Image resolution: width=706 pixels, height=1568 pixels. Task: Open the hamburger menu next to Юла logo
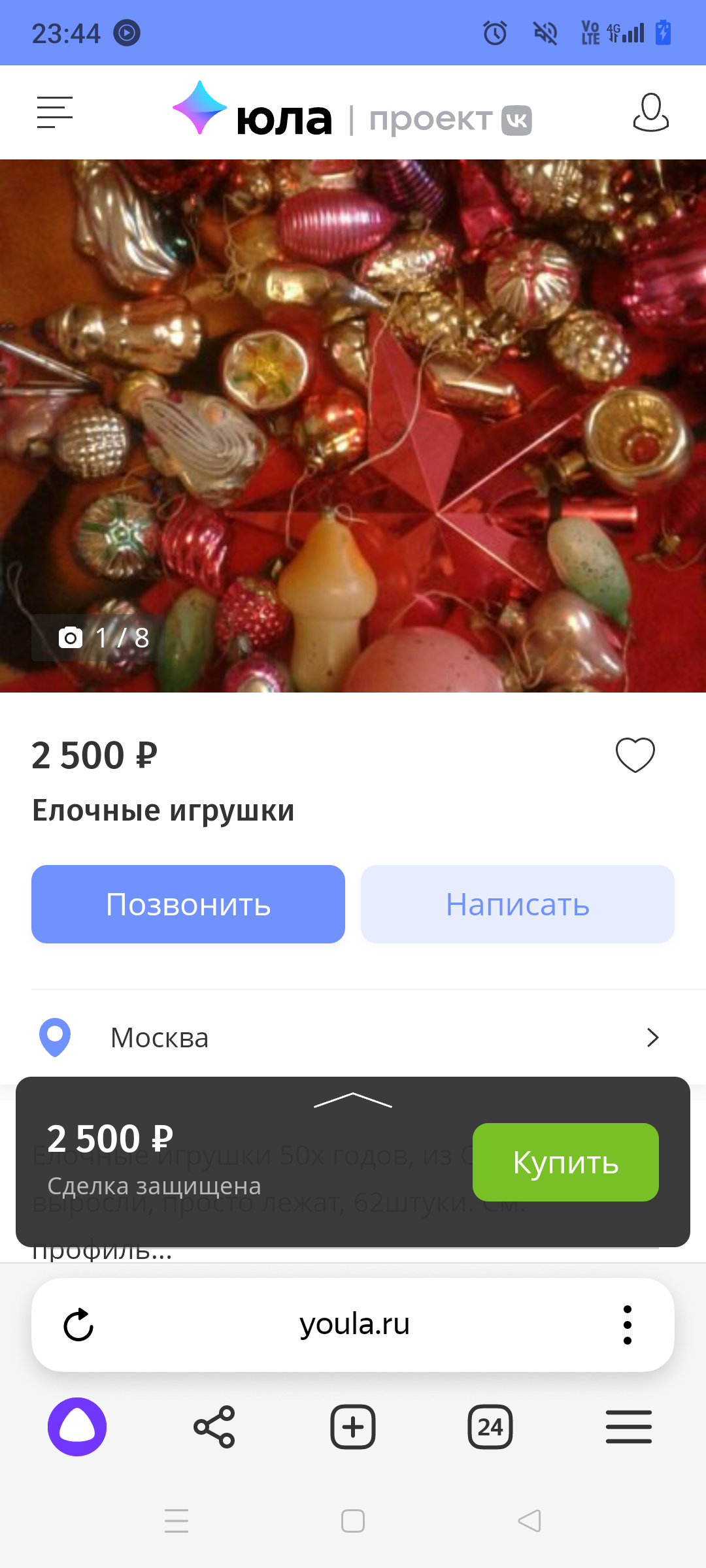[54, 112]
